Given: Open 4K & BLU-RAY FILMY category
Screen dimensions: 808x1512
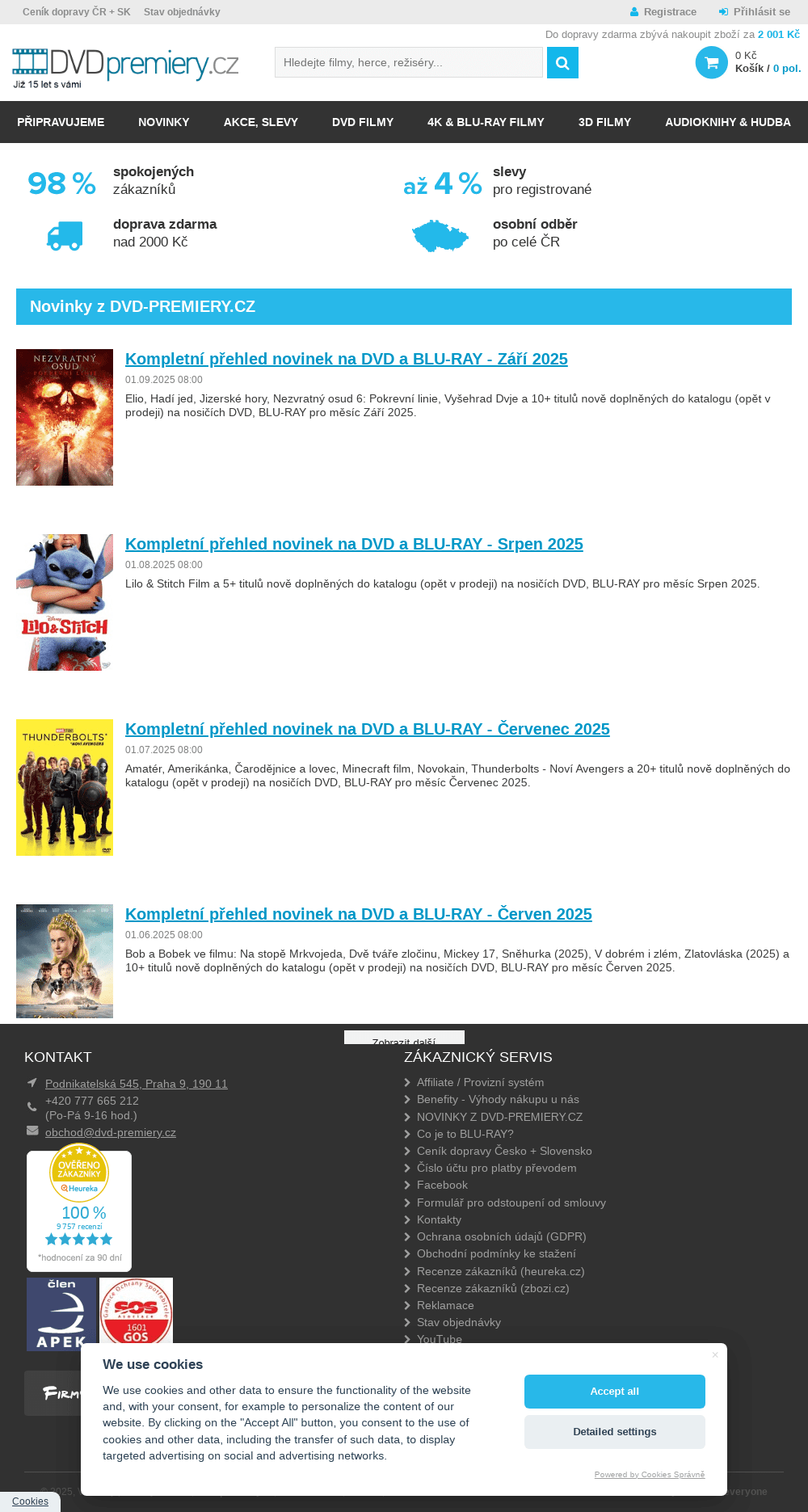Looking at the screenshot, I should pos(486,122).
